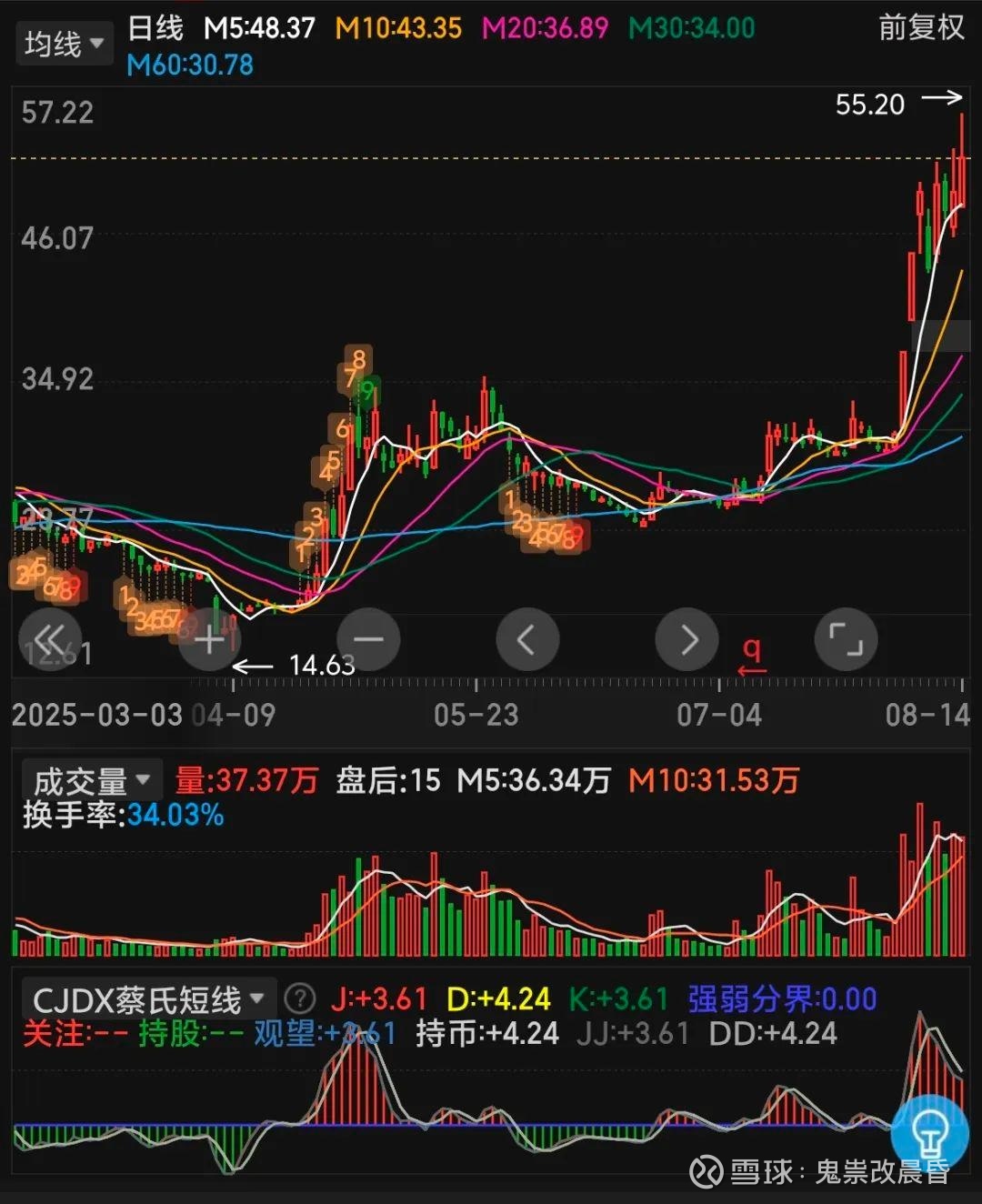Open the 成交量 indicator dropdown
The height and width of the screenshot is (1204, 982).
pyautogui.click(x=91, y=780)
